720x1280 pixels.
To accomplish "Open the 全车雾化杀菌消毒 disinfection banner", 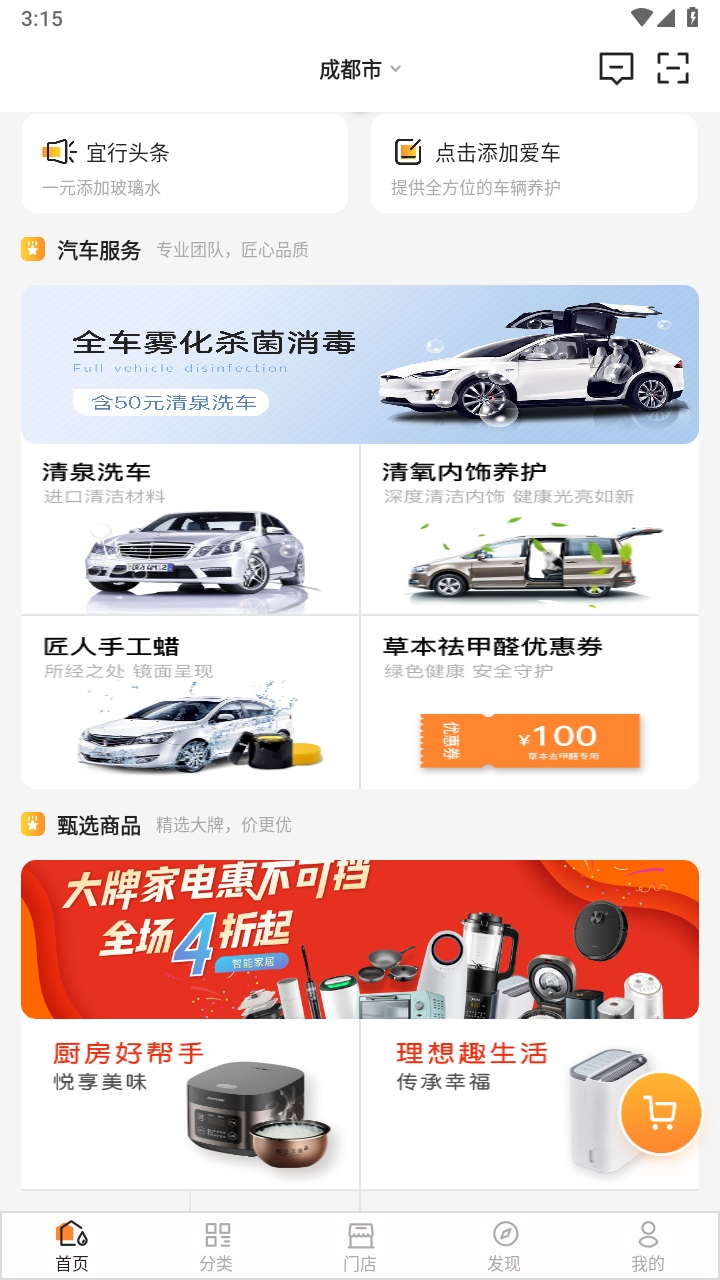I will (x=360, y=363).
